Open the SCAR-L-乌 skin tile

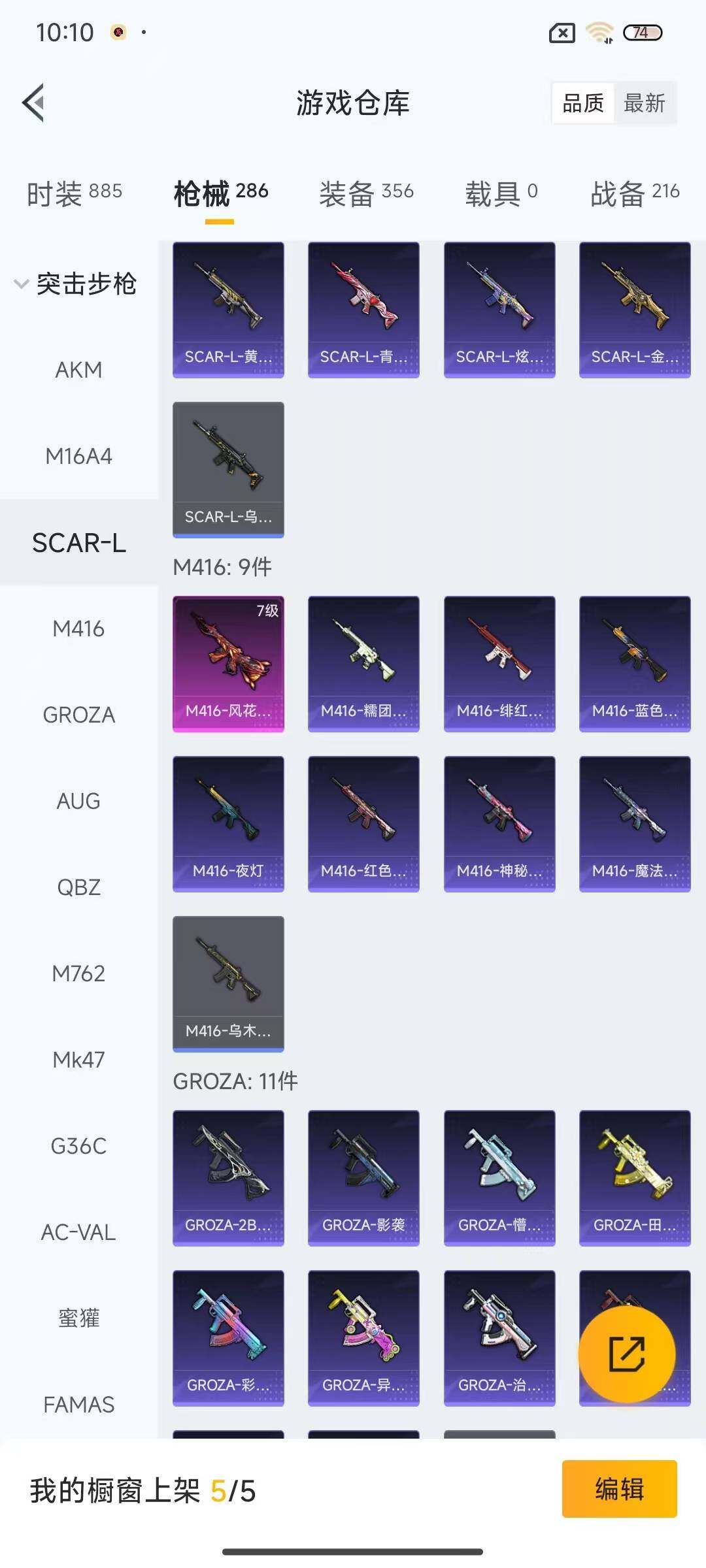coord(228,469)
